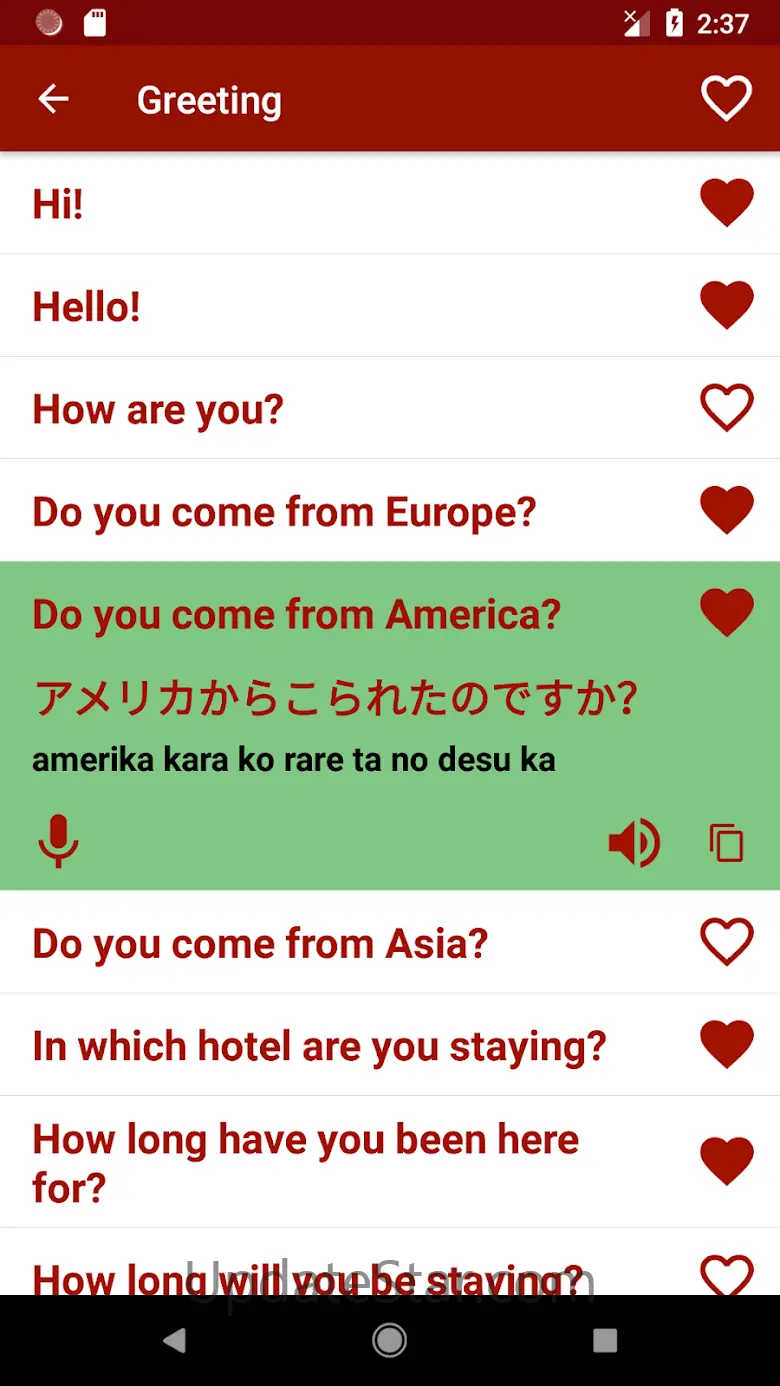Favorite the "How are you?" phrase
The image size is (780, 1386).
726,409
